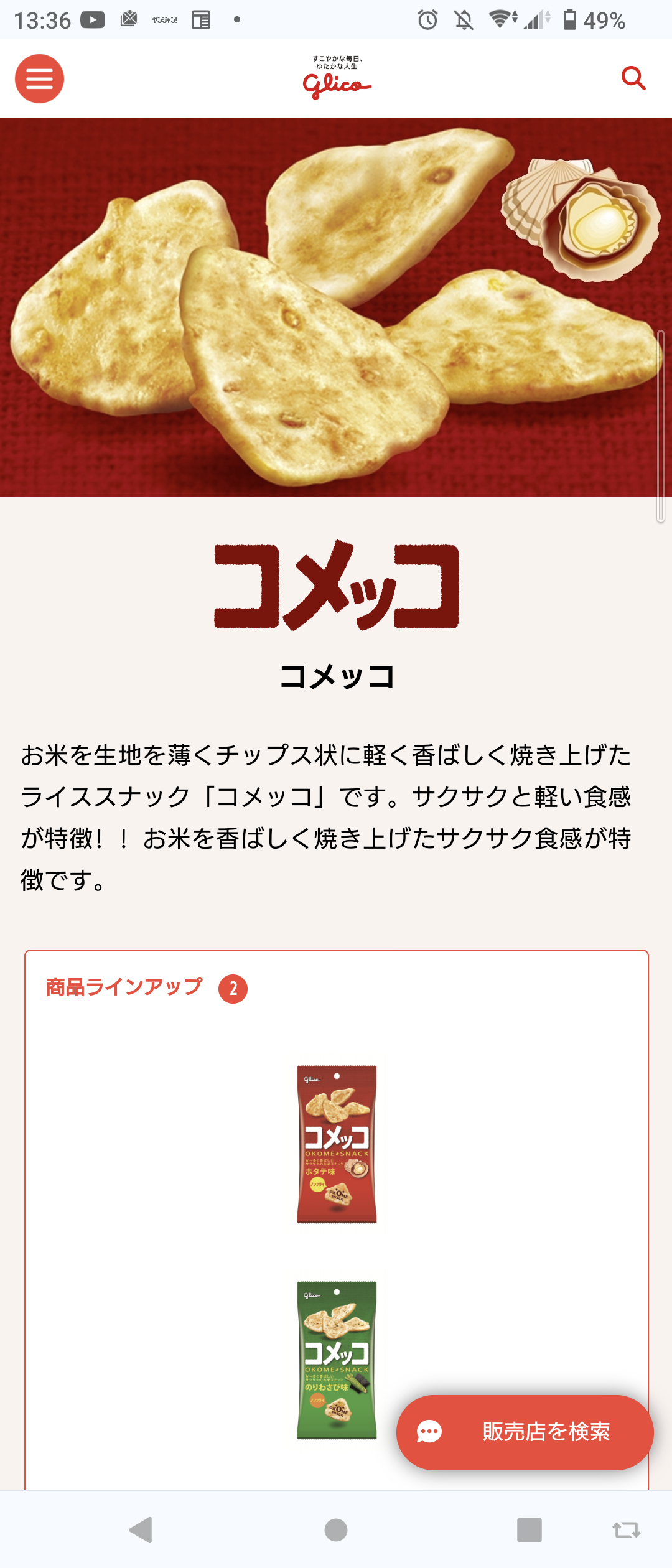
Task: Open the red ホタテ味 コメッコ product
Action: click(337, 1144)
